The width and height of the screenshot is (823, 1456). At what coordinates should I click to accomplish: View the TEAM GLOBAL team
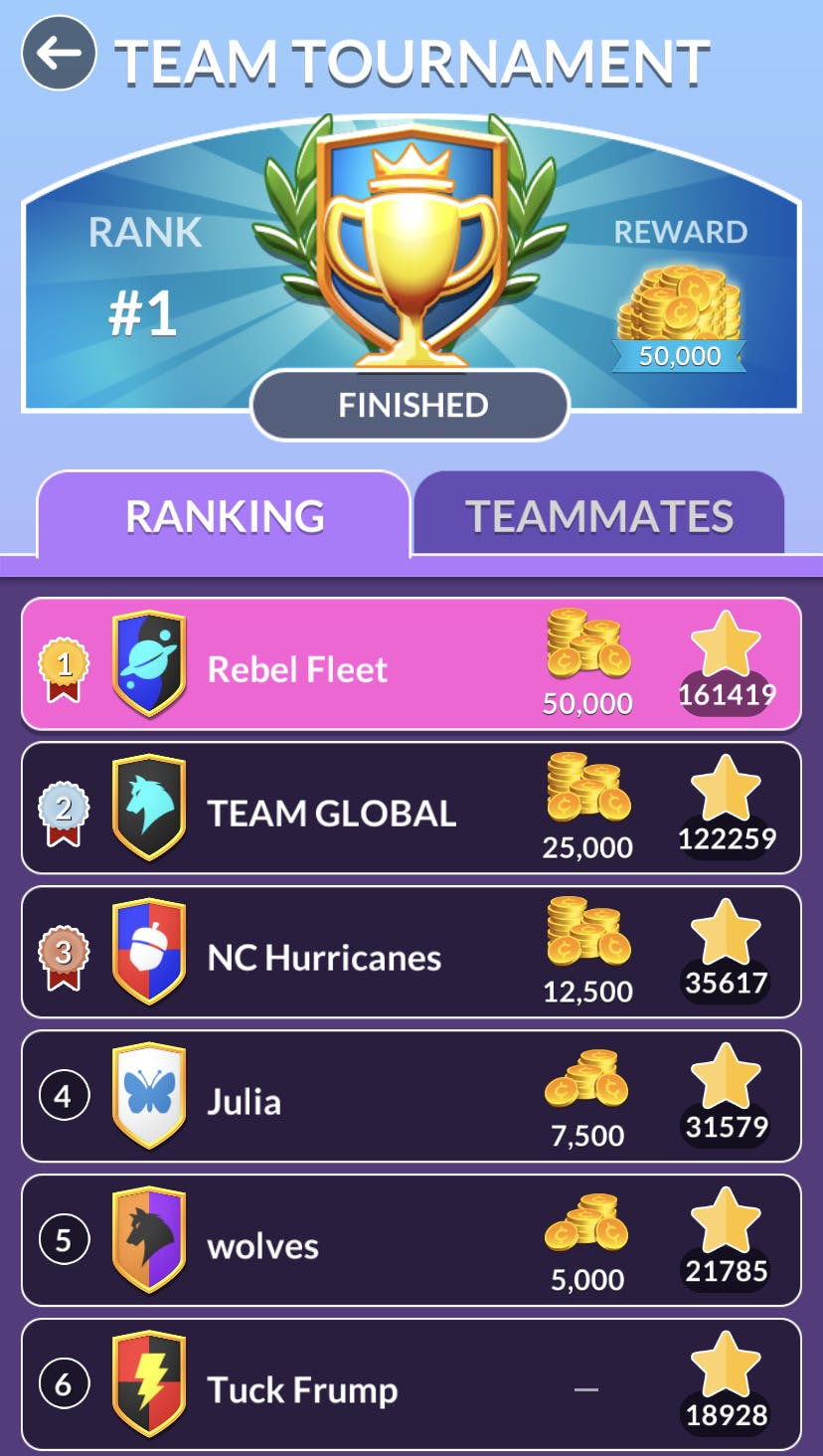pyautogui.click(x=411, y=809)
